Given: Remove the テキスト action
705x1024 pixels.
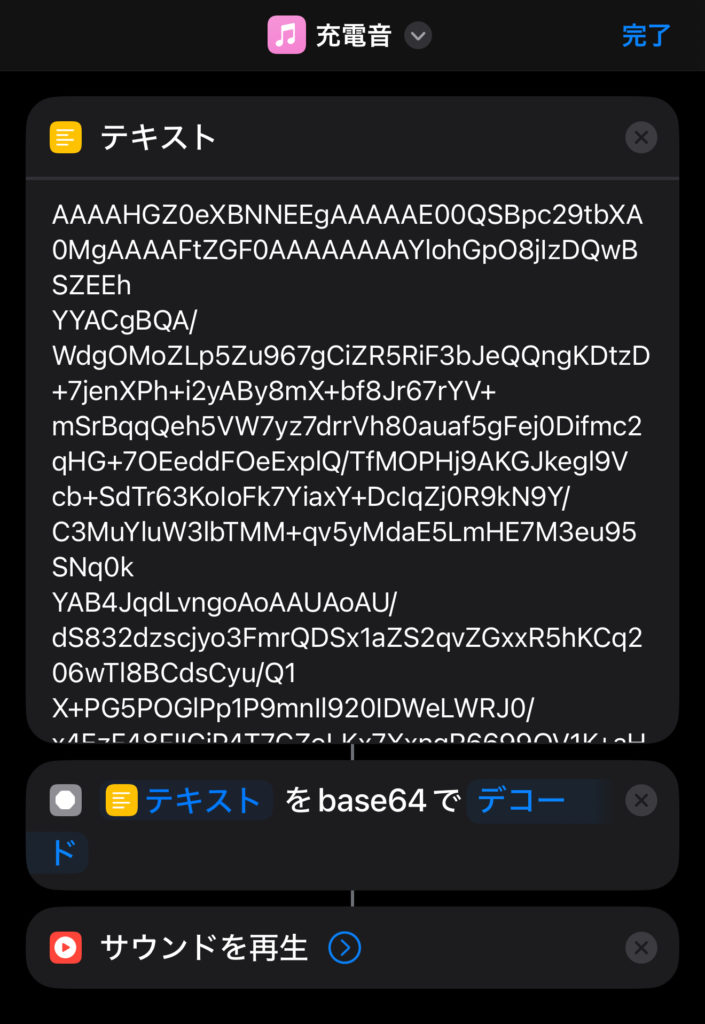Looking at the screenshot, I should tap(641, 137).
